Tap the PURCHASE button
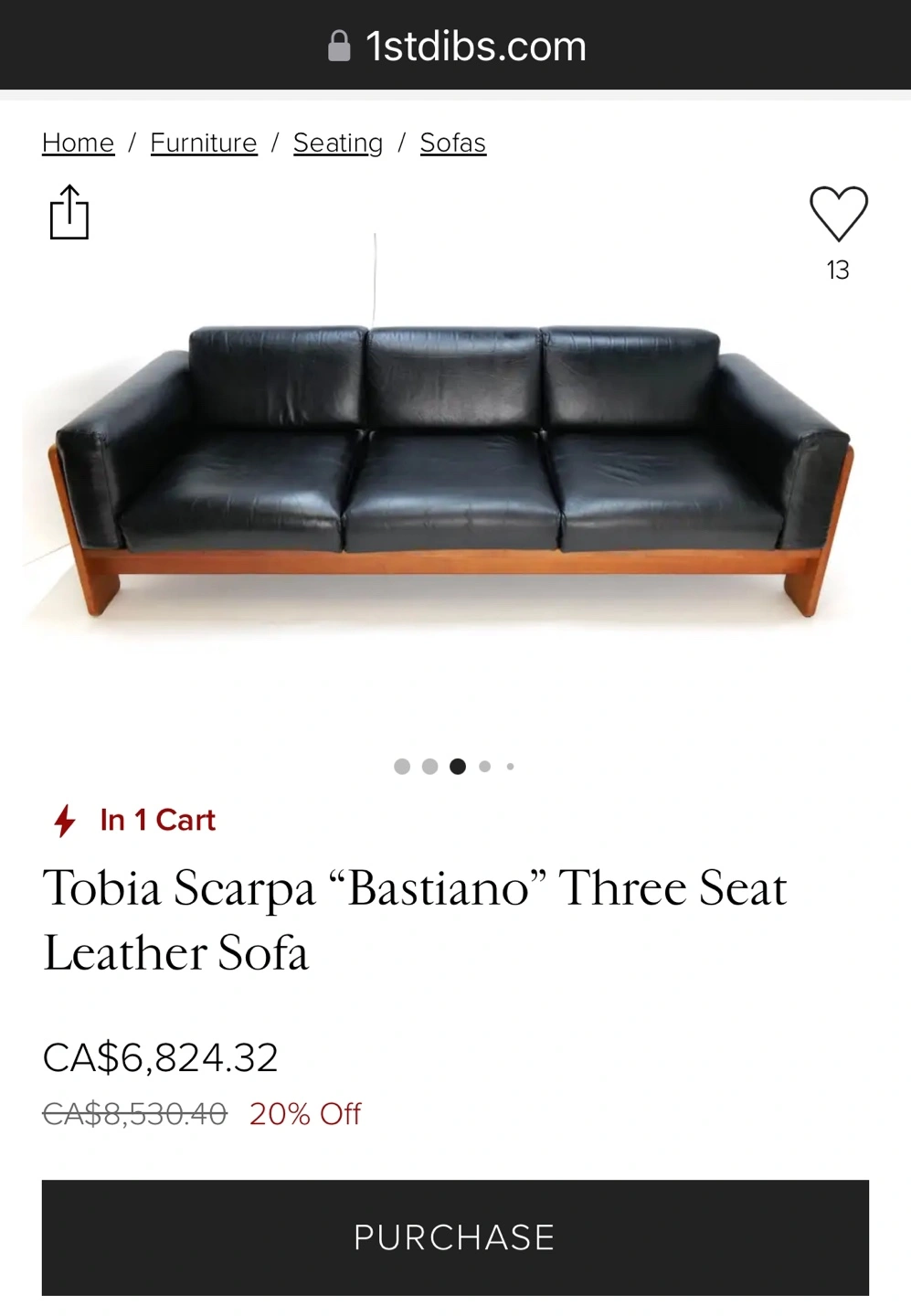This screenshot has width=911, height=1316. [455, 1237]
